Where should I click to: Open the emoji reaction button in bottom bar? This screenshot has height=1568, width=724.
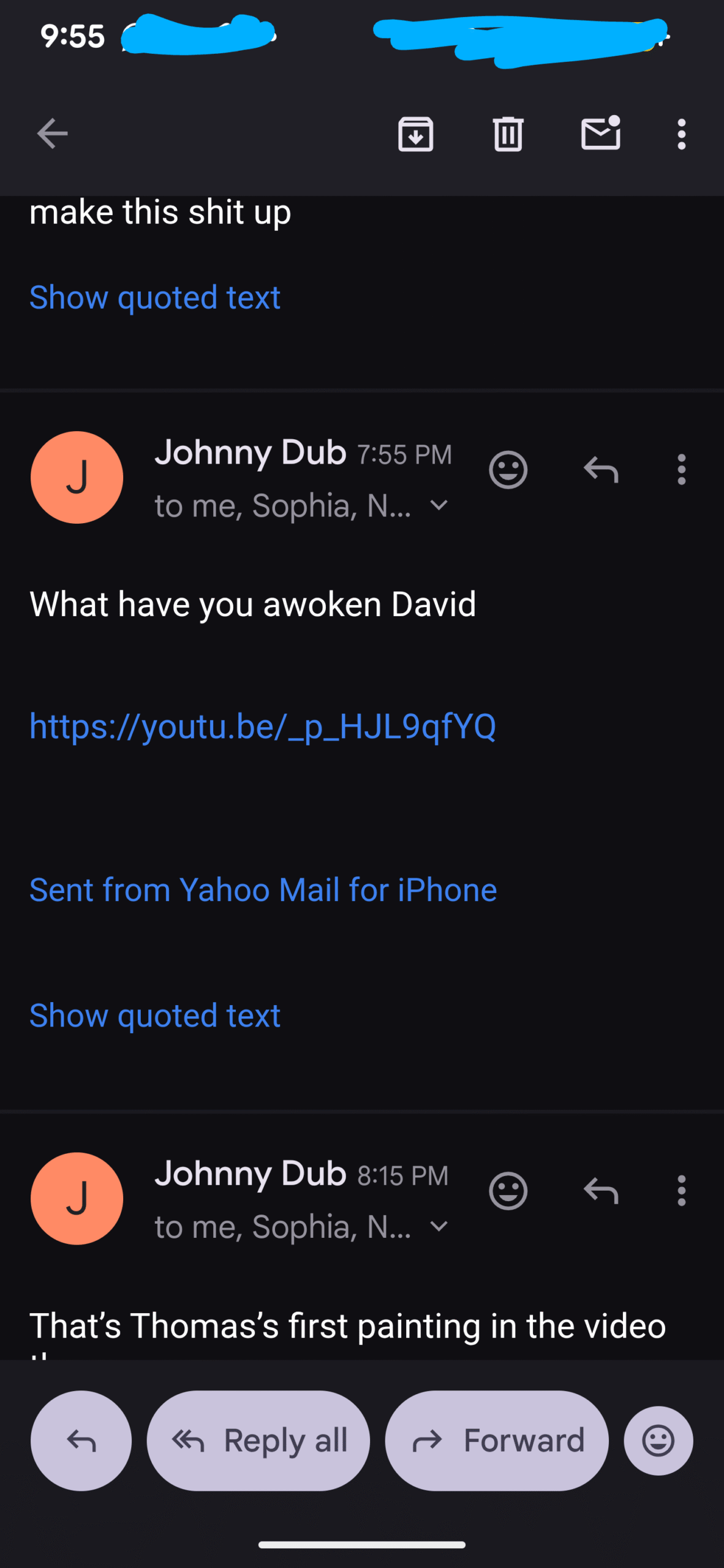[658, 1441]
